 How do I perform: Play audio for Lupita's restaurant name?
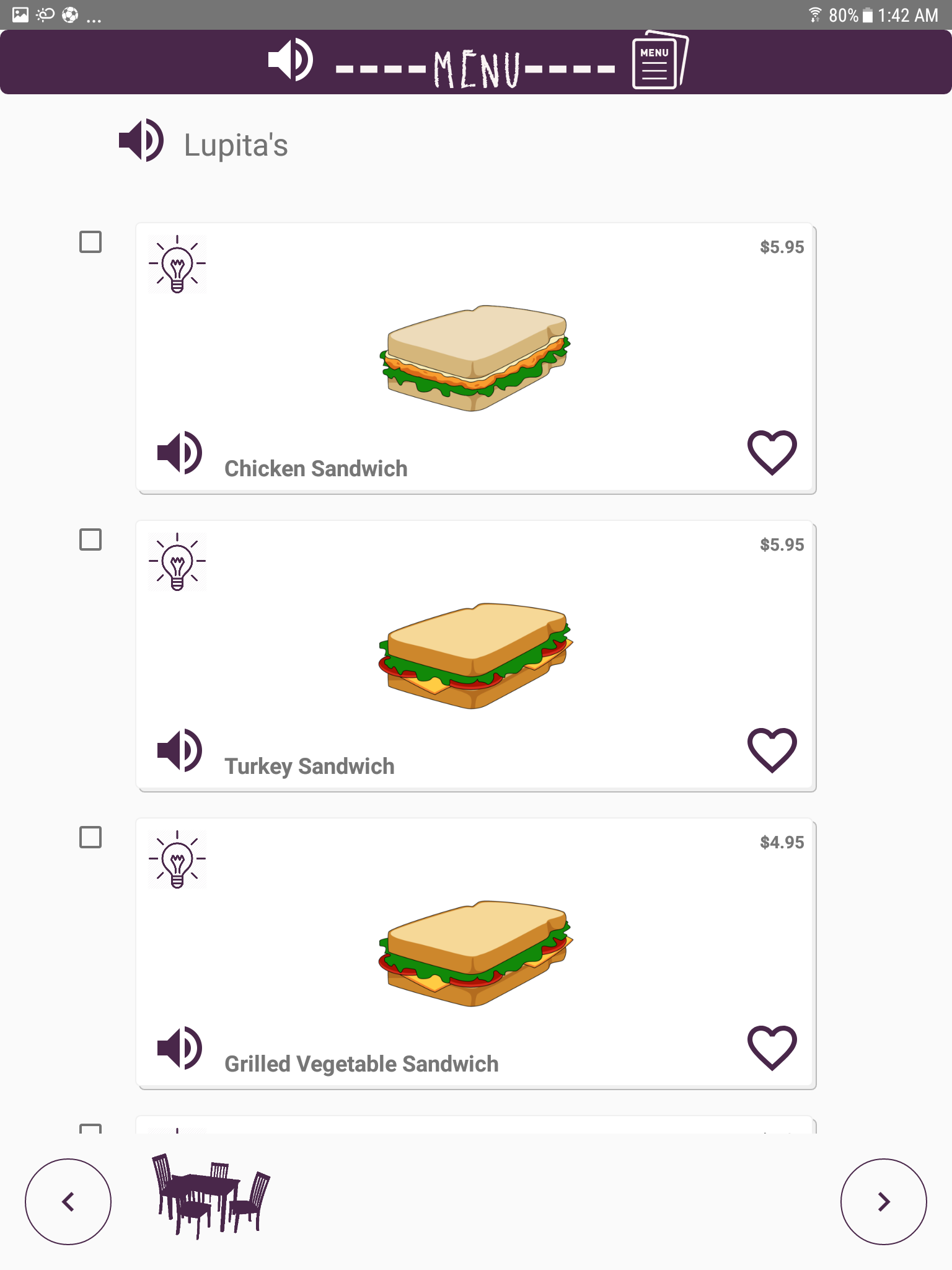[x=141, y=141]
